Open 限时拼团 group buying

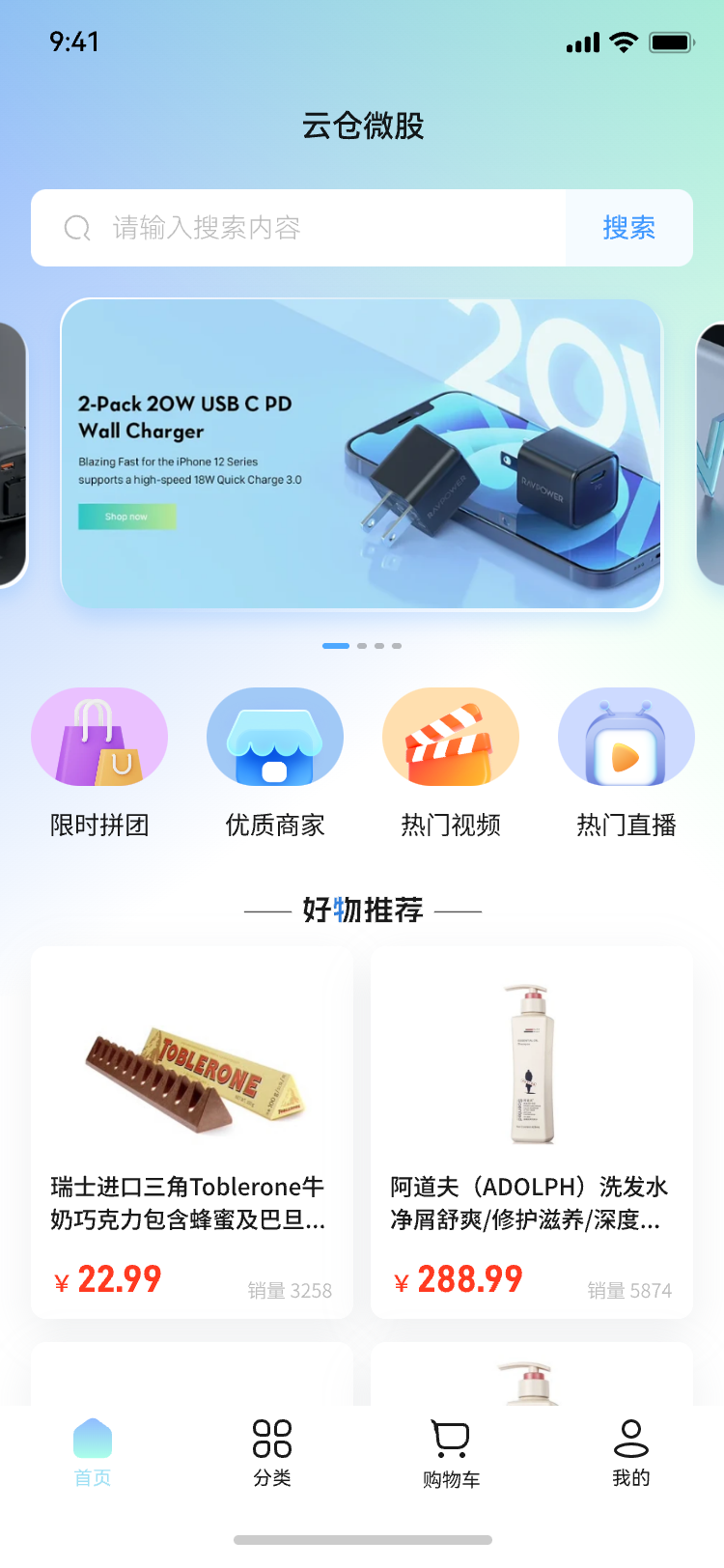point(99,760)
